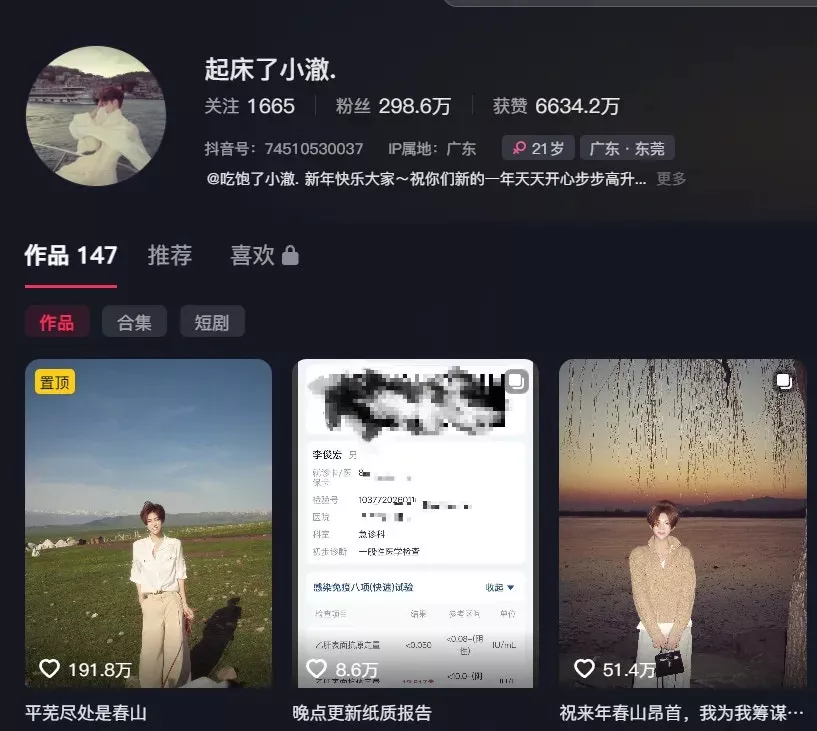
Task: Switch to the 推荐 tab
Action: (170, 255)
